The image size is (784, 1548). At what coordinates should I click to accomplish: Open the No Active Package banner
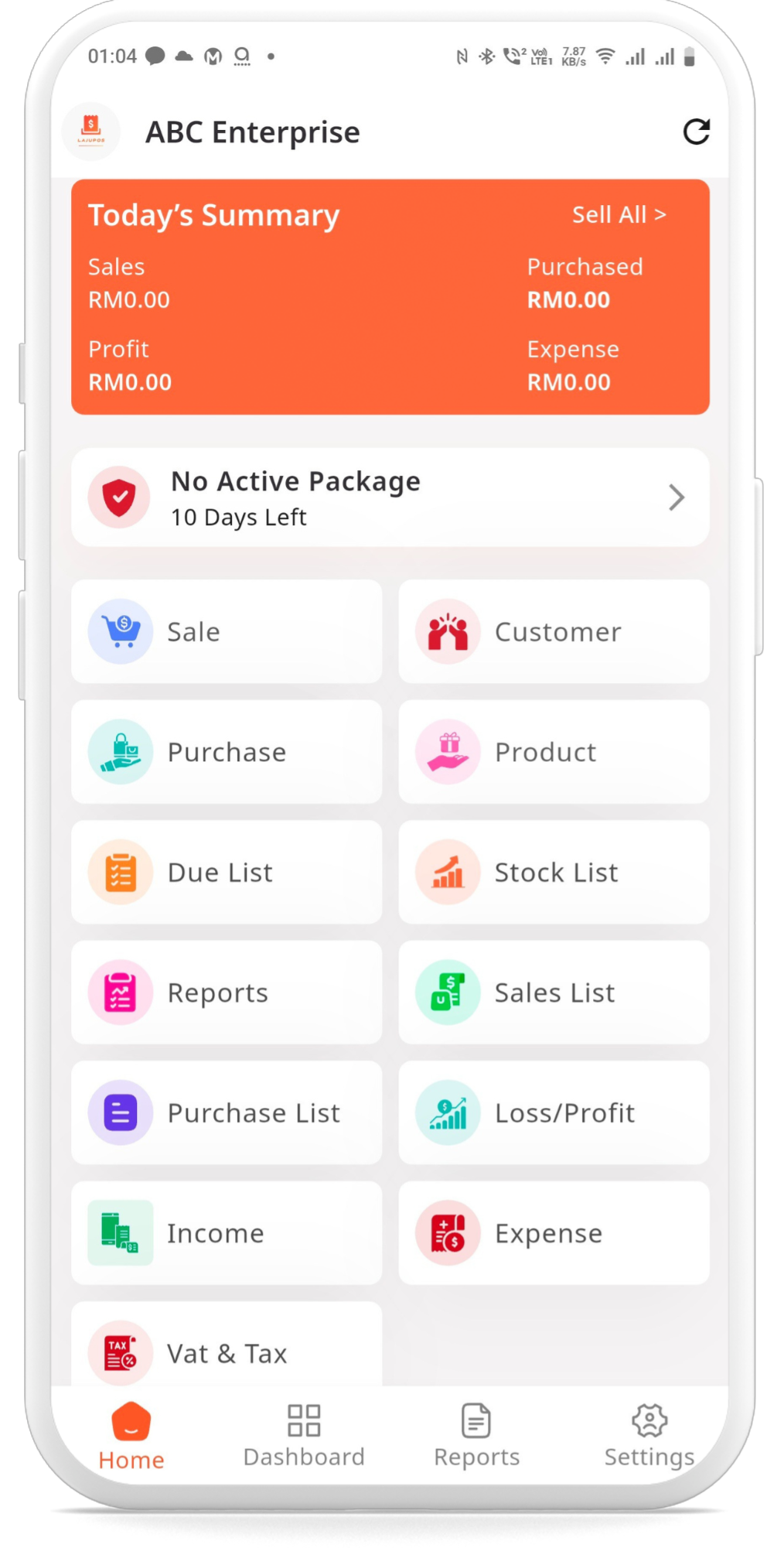tap(390, 498)
